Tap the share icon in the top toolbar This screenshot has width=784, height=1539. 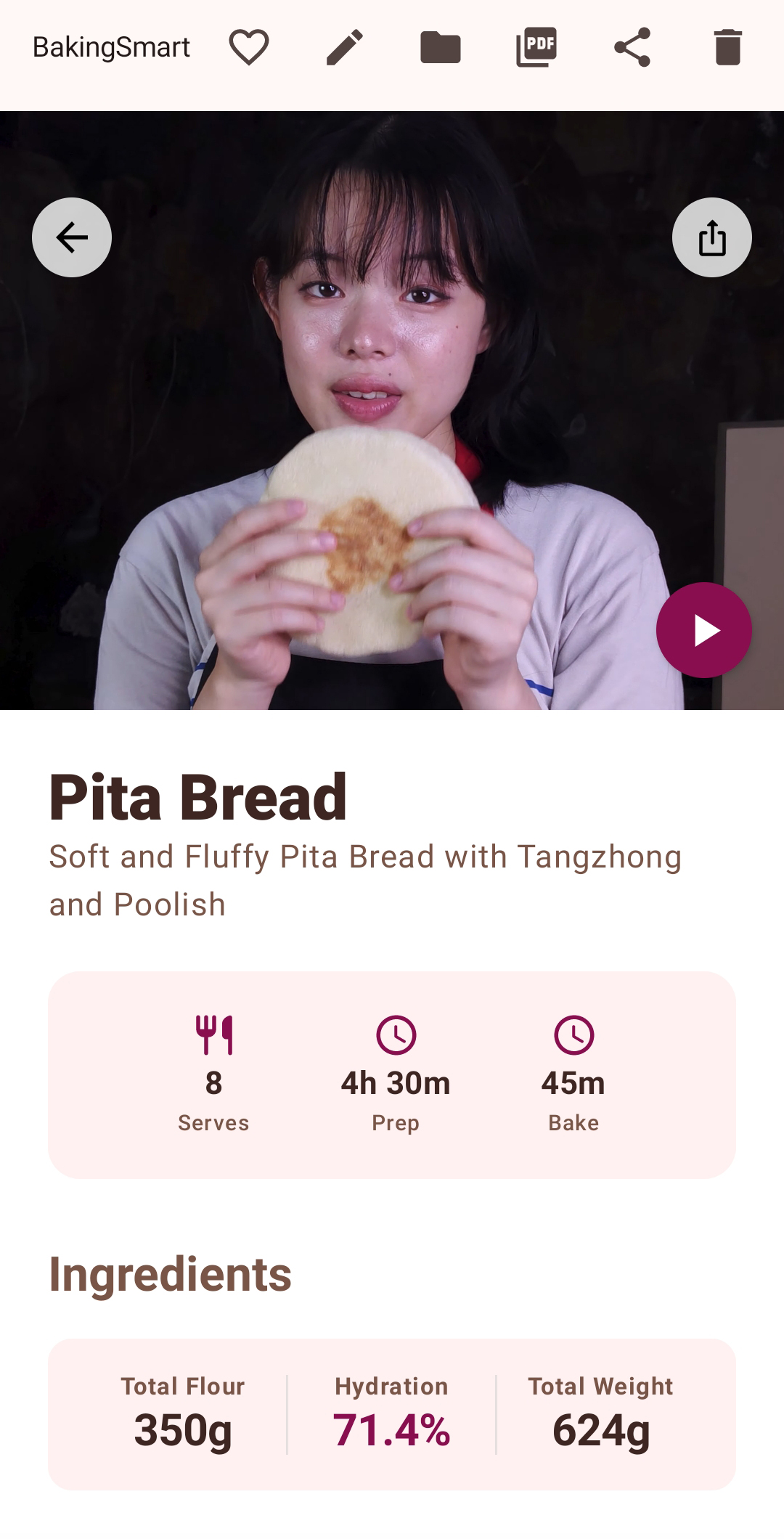tap(632, 48)
